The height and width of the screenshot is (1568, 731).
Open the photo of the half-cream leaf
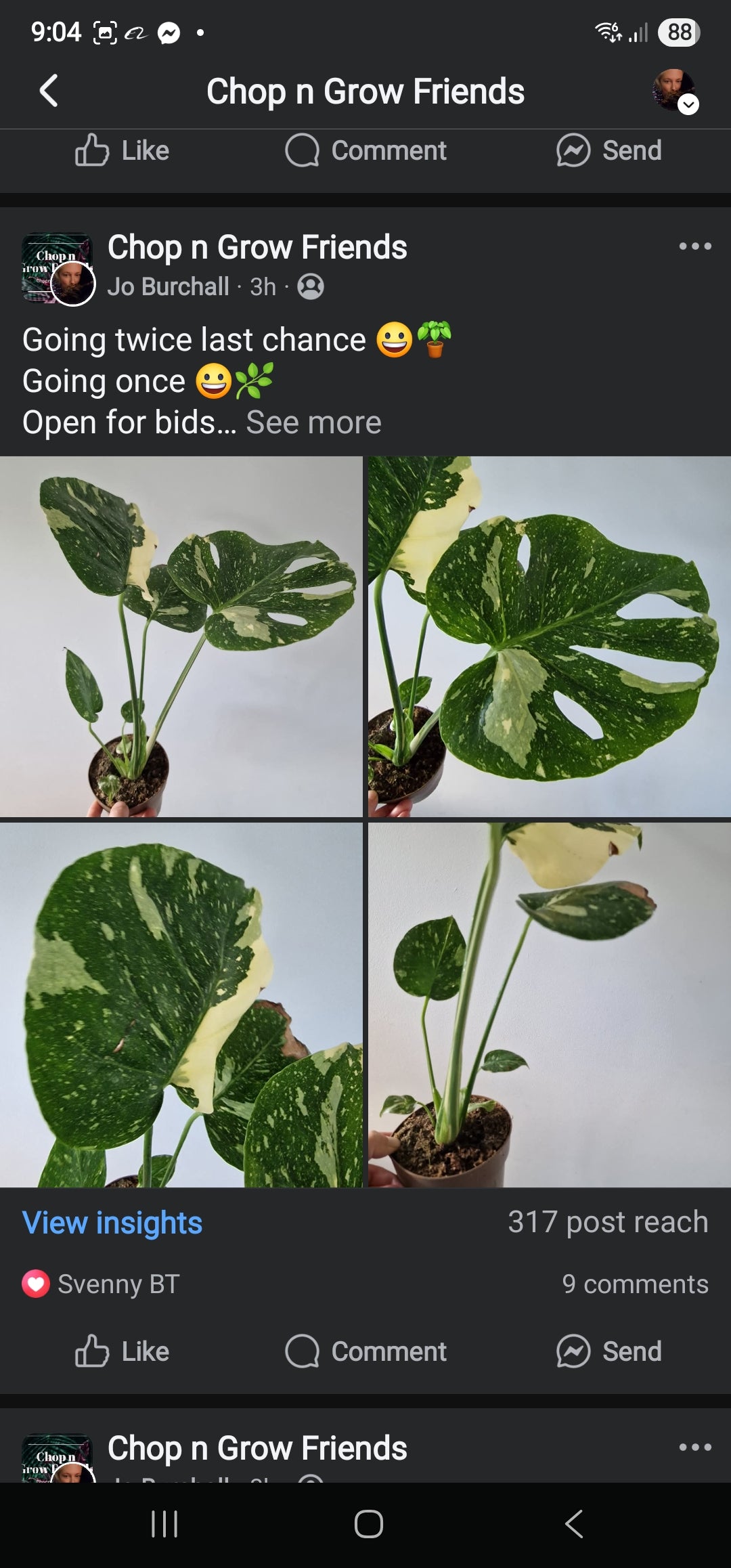click(181, 1005)
